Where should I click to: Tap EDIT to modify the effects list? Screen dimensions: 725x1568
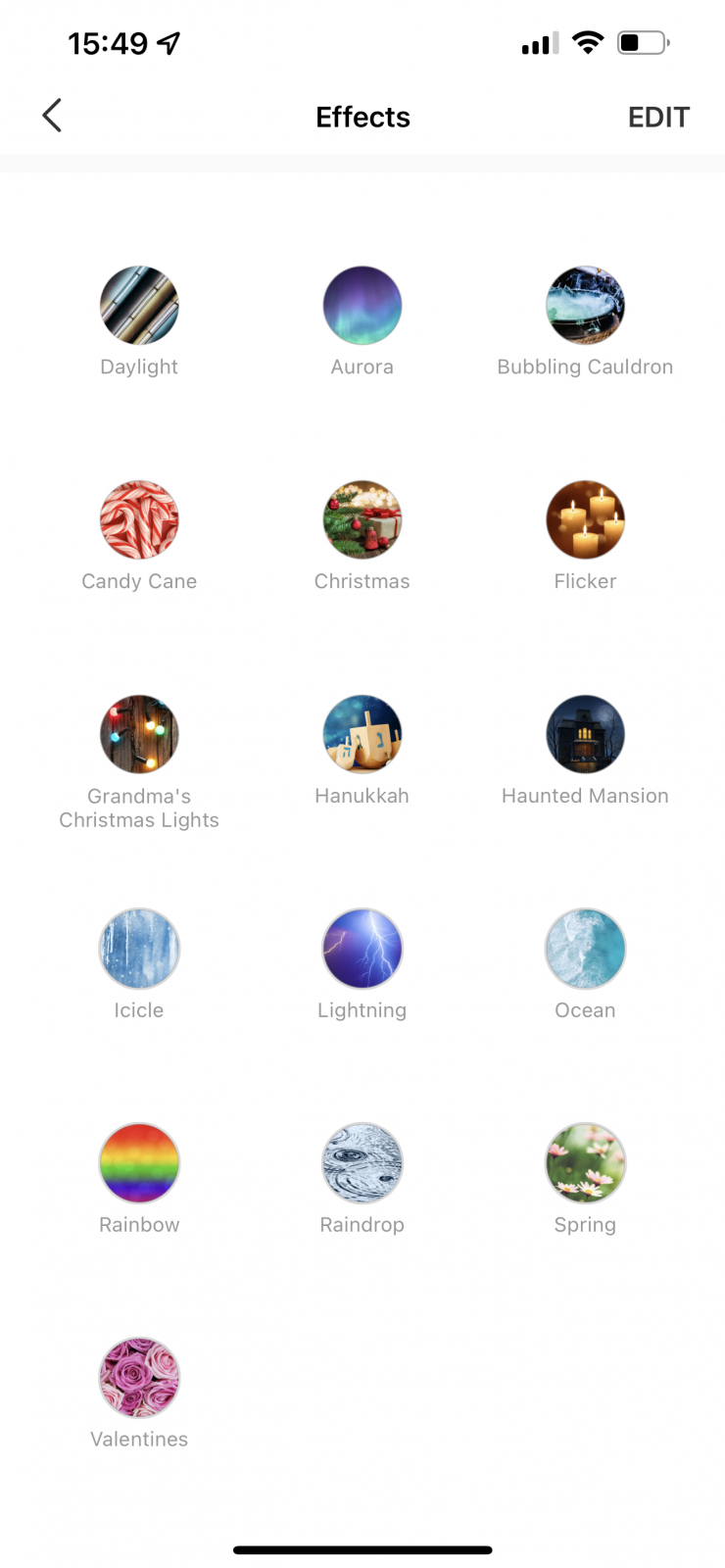pos(658,118)
